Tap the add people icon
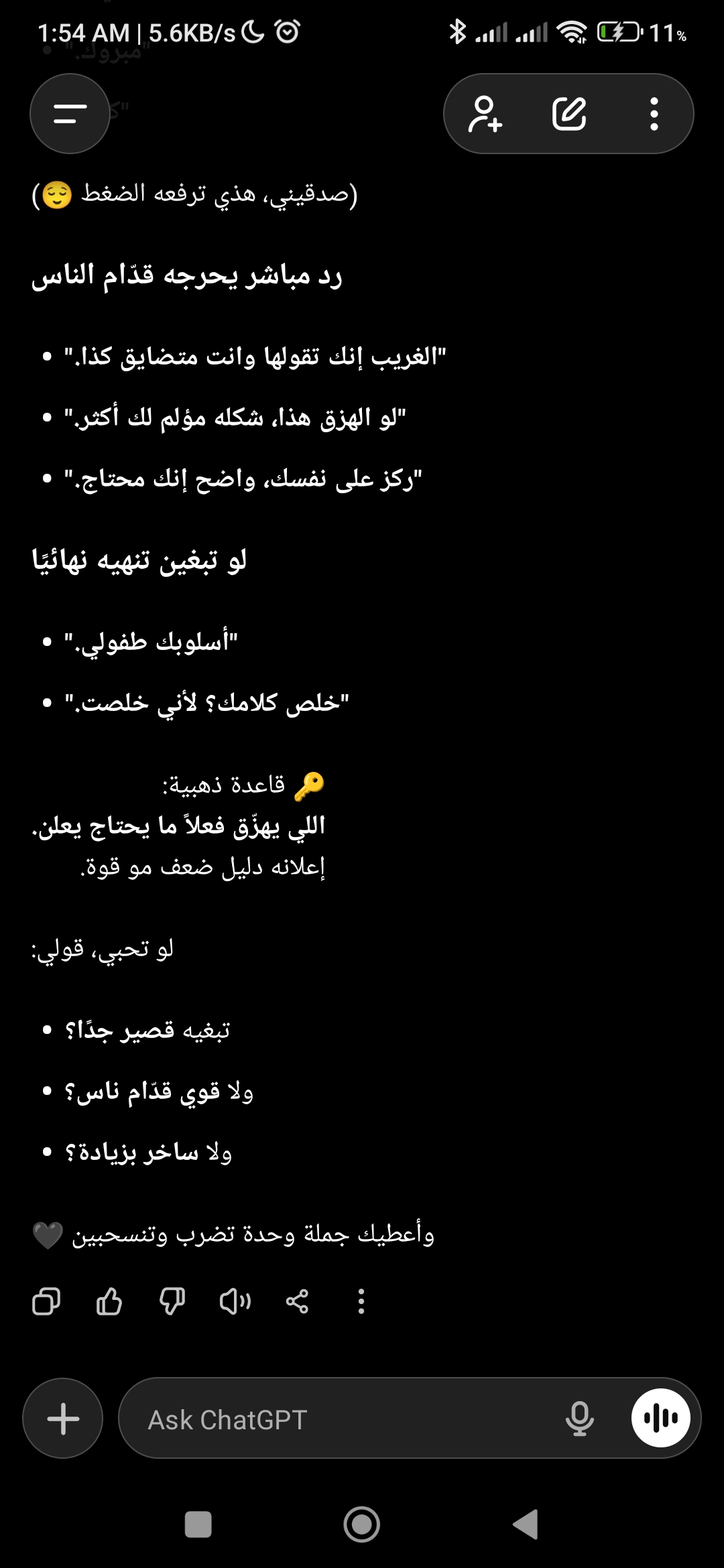724x1568 pixels. click(485, 114)
